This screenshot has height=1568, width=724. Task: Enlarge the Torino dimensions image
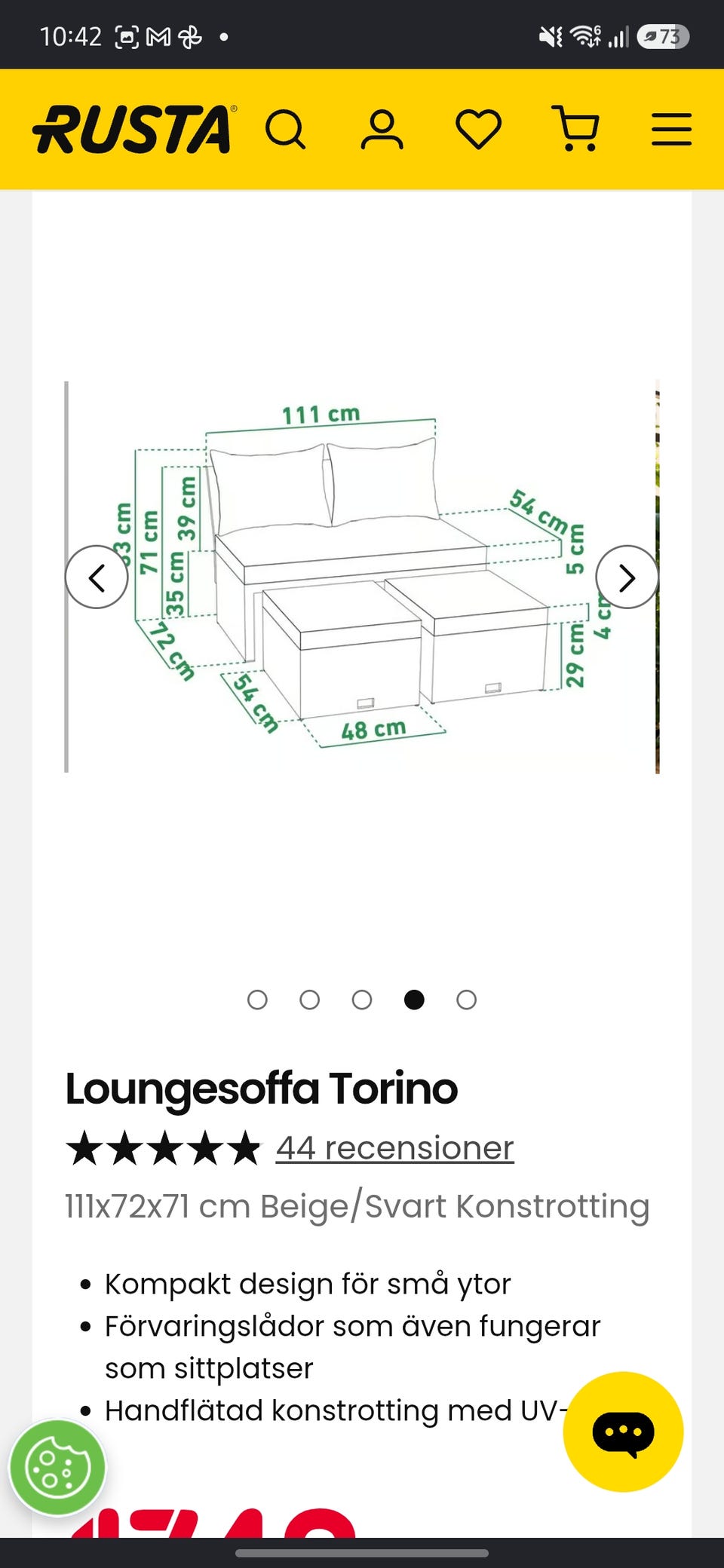pos(362,577)
